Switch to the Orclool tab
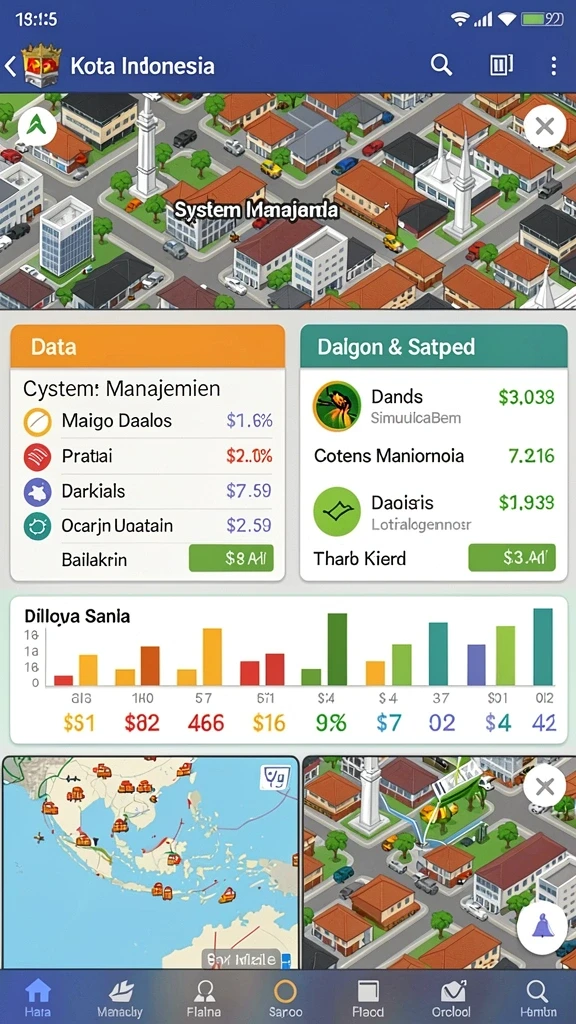Screen dimensions: 576x1024 click(454, 999)
